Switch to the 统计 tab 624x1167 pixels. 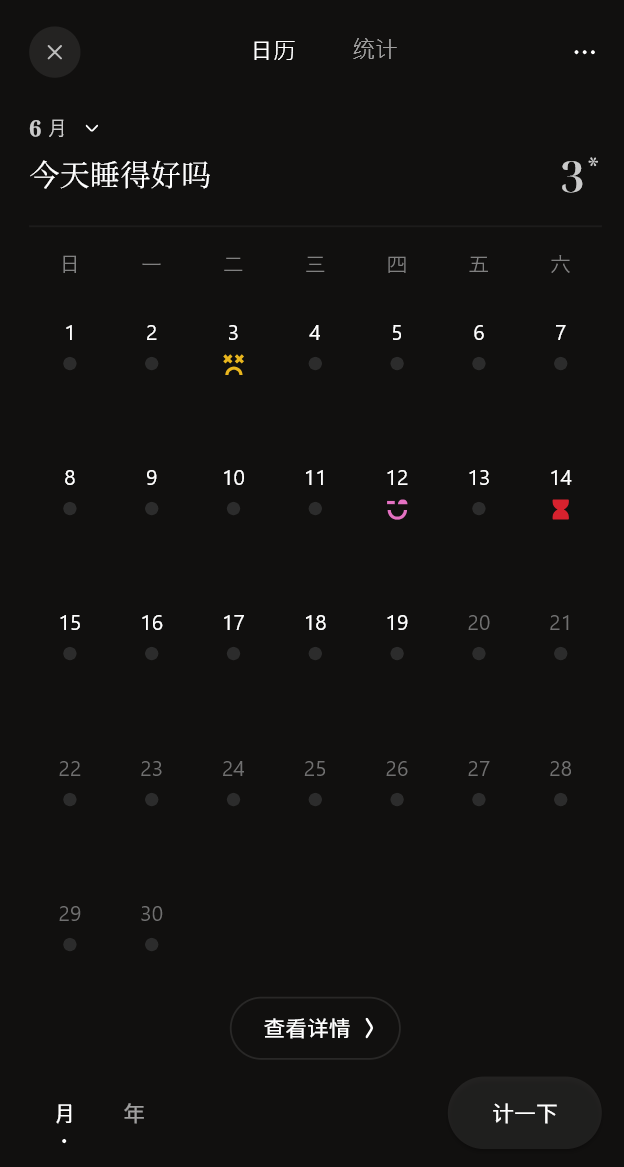click(x=375, y=50)
